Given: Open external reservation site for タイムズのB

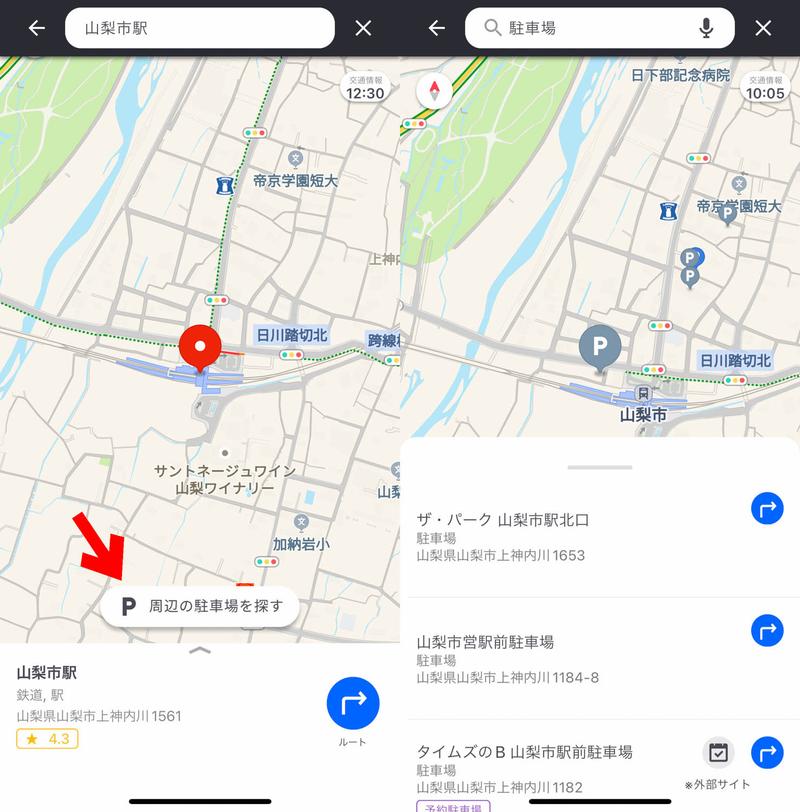Looking at the screenshot, I should (717, 753).
